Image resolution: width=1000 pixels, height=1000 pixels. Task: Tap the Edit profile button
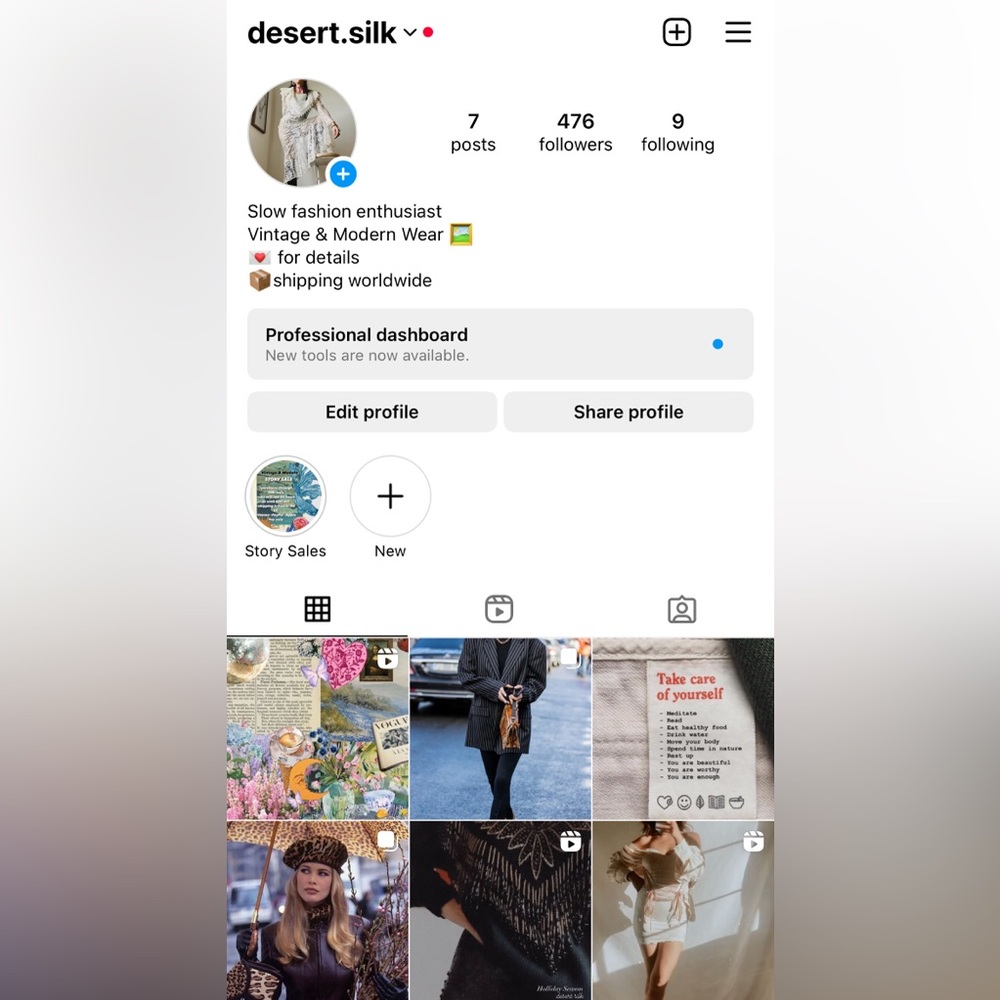(x=372, y=412)
